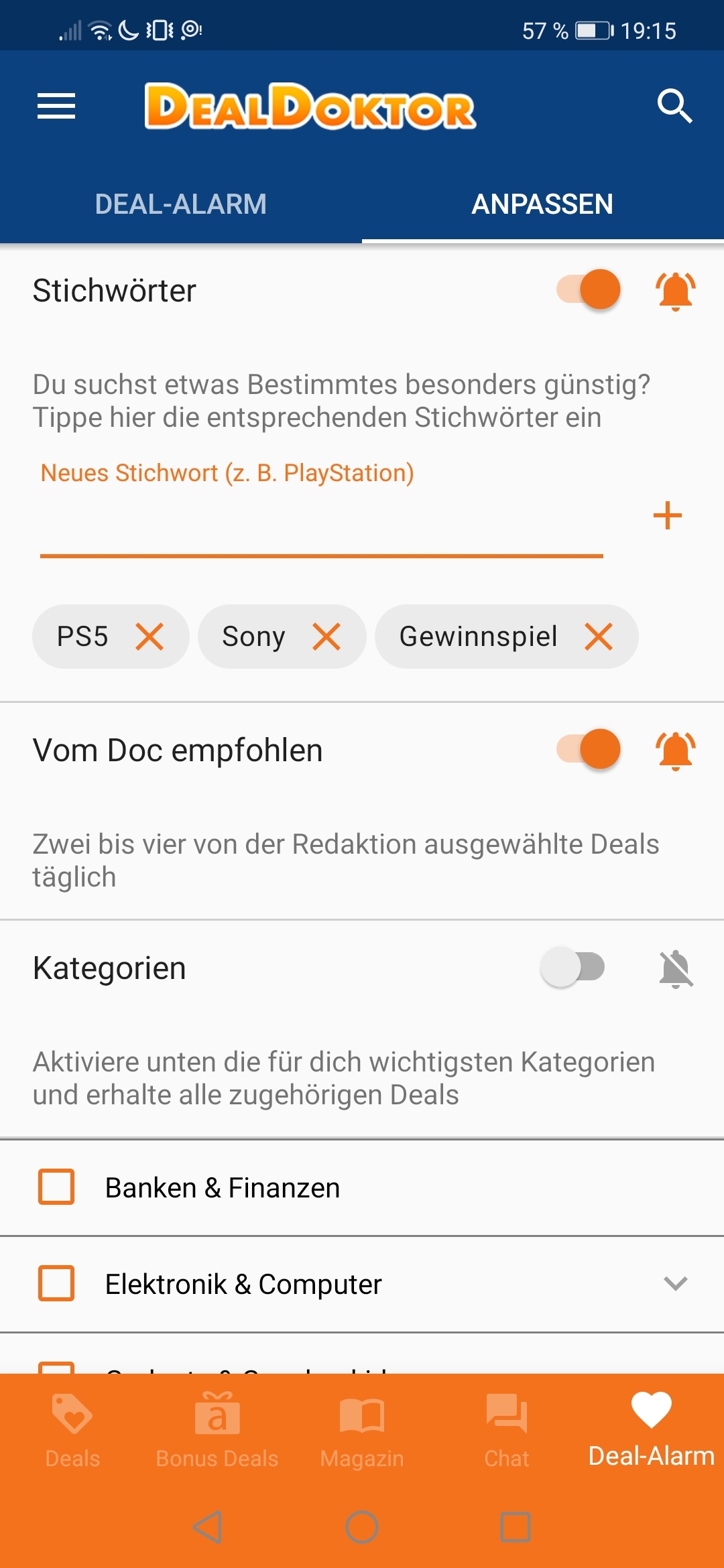The width and height of the screenshot is (724, 1568).
Task: Disable the Vom Doc empfohlen switch
Action: click(x=589, y=749)
